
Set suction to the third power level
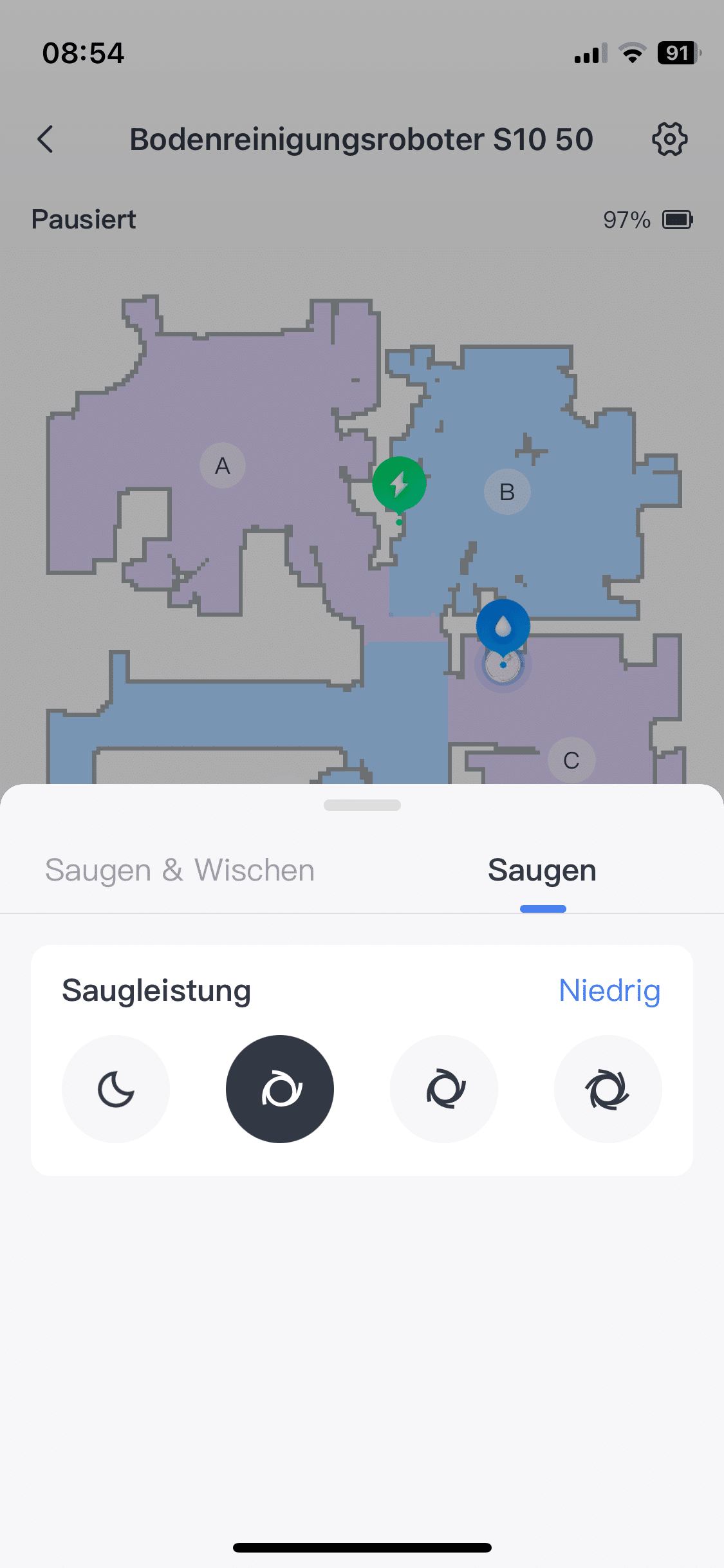point(444,1089)
